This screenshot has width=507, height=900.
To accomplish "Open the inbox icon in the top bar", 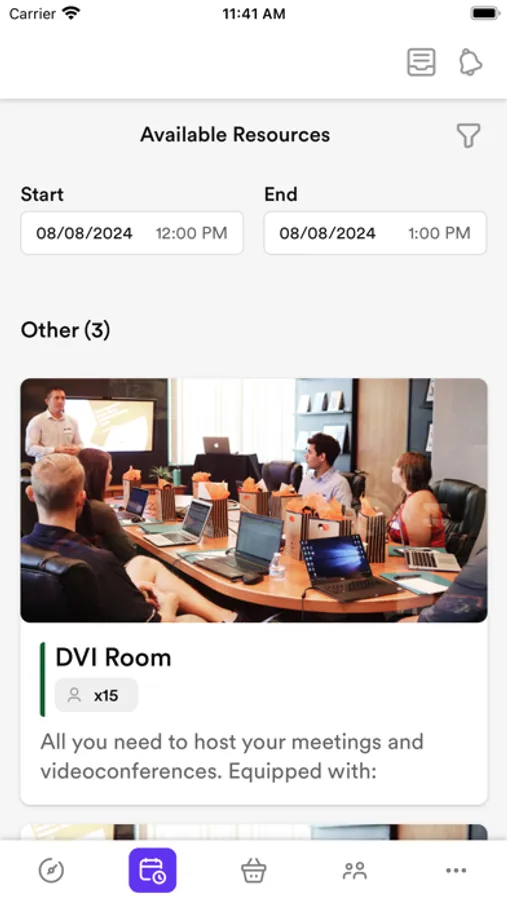I will click(421, 62).
